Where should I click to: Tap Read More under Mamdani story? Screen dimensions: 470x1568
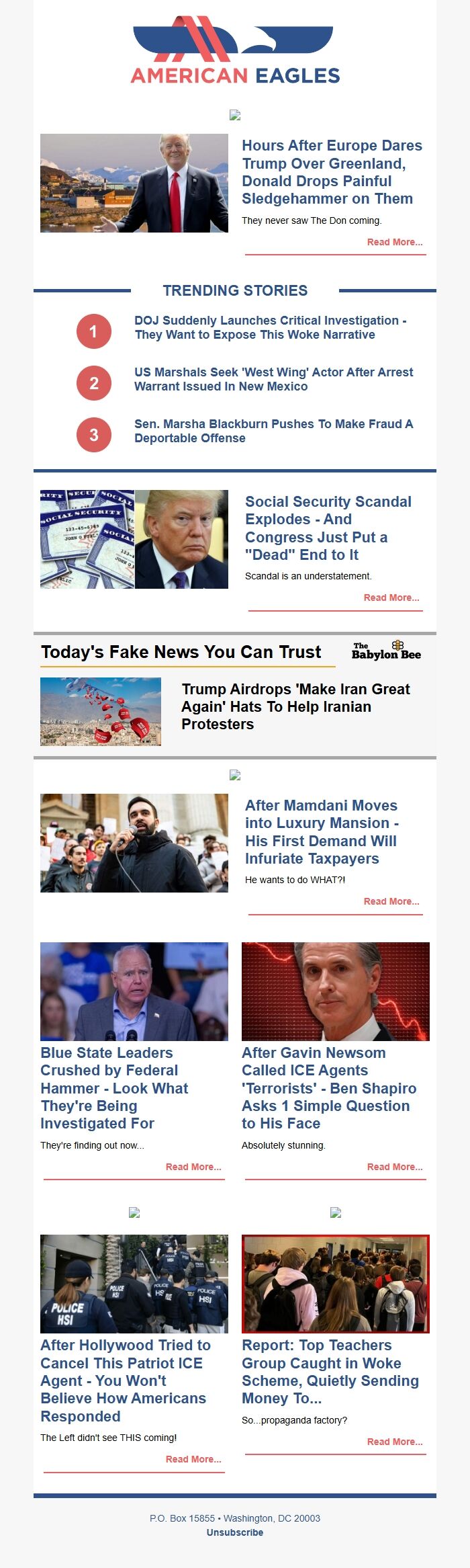pos(391,901)
